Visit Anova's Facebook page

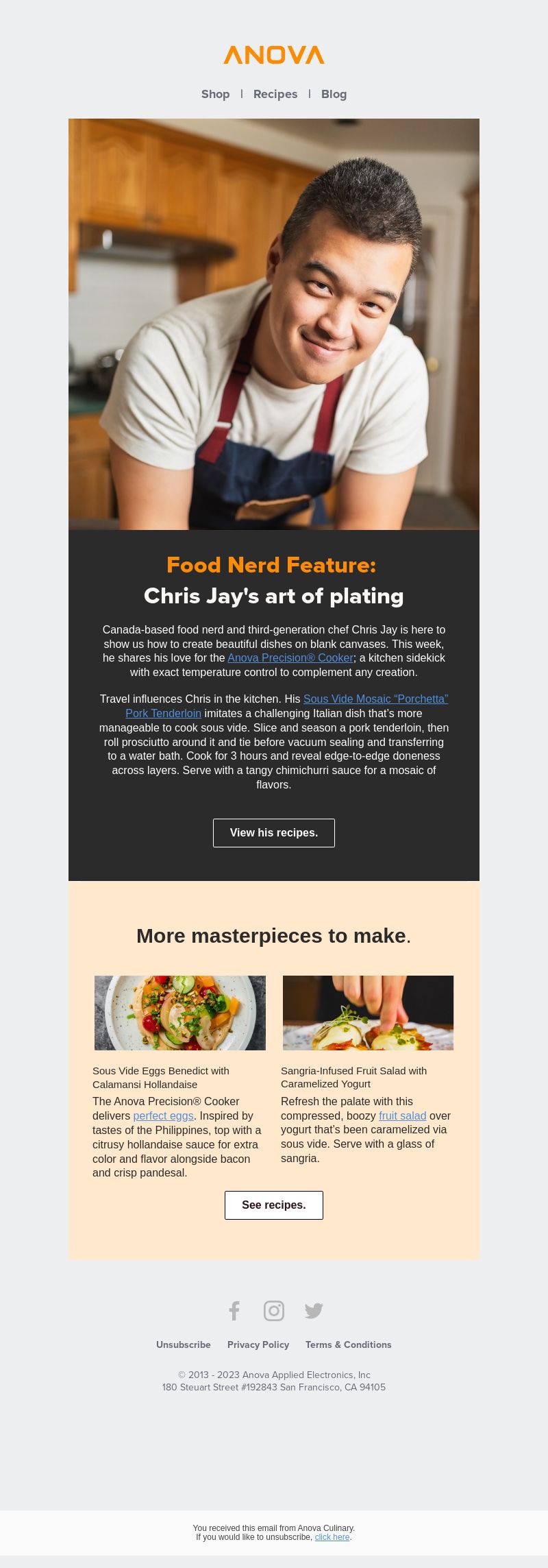[234, 1310]
